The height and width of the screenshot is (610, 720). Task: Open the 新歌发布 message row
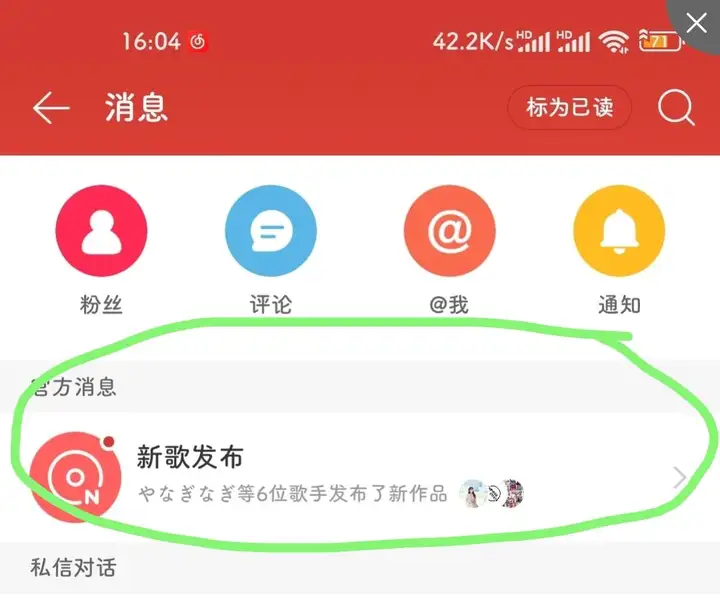(360, 476)
